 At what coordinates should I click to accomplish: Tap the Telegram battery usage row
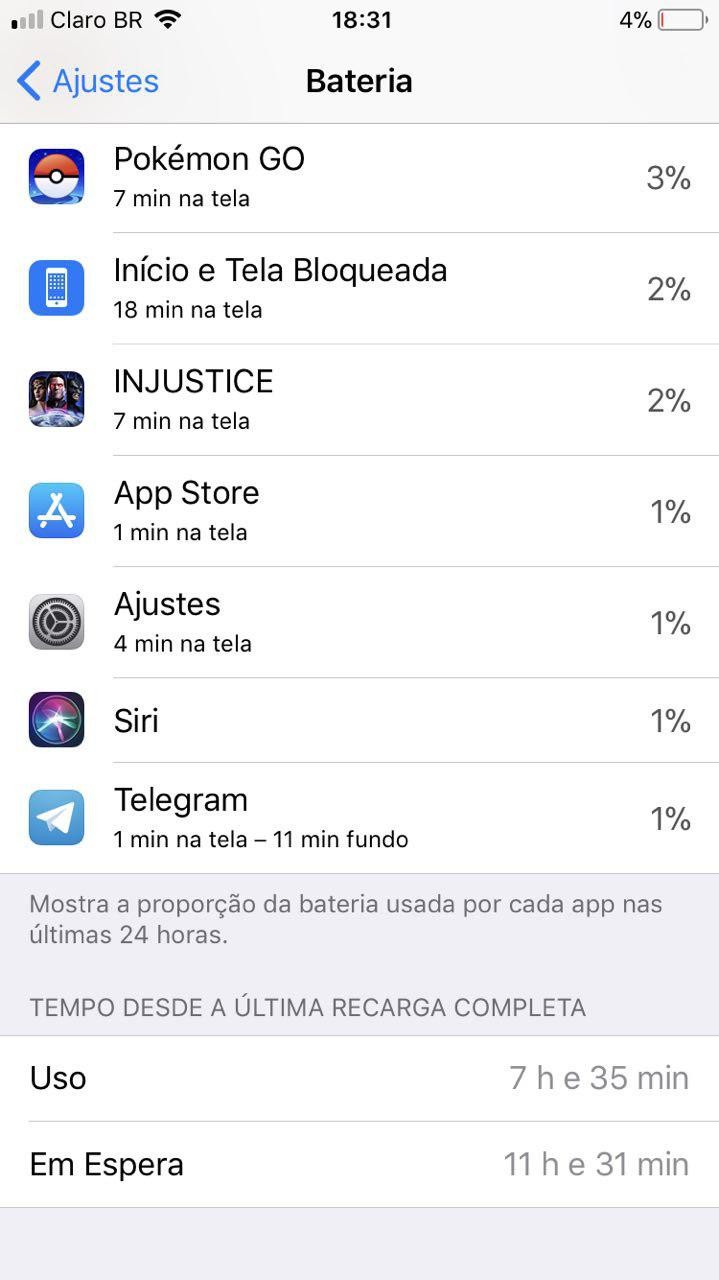(360, 818)
